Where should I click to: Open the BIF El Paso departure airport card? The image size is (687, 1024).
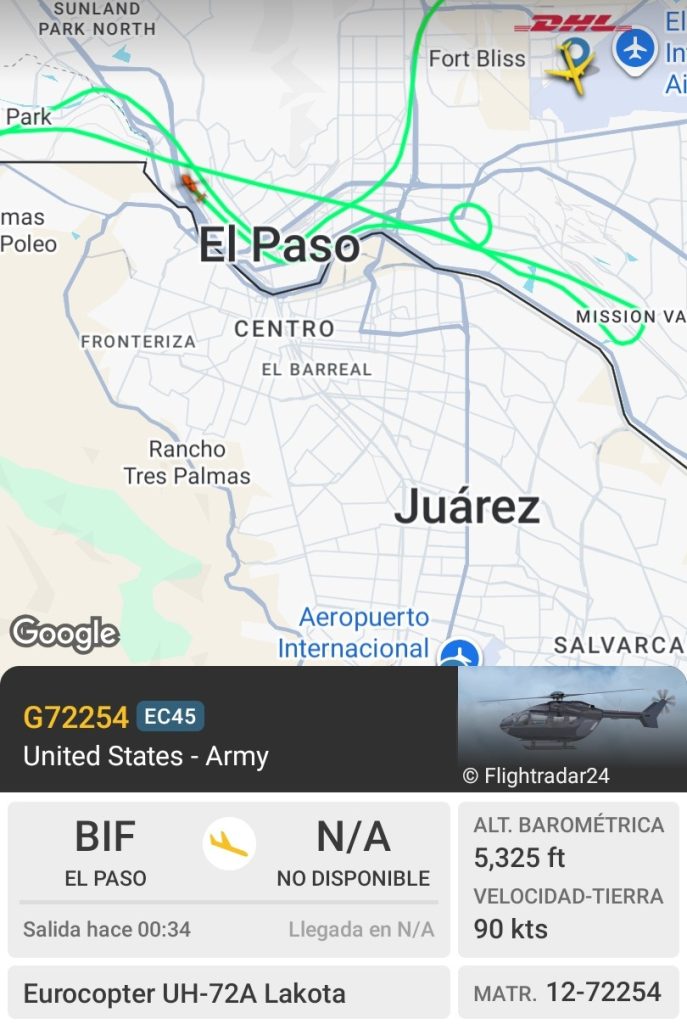coord(105,853)
